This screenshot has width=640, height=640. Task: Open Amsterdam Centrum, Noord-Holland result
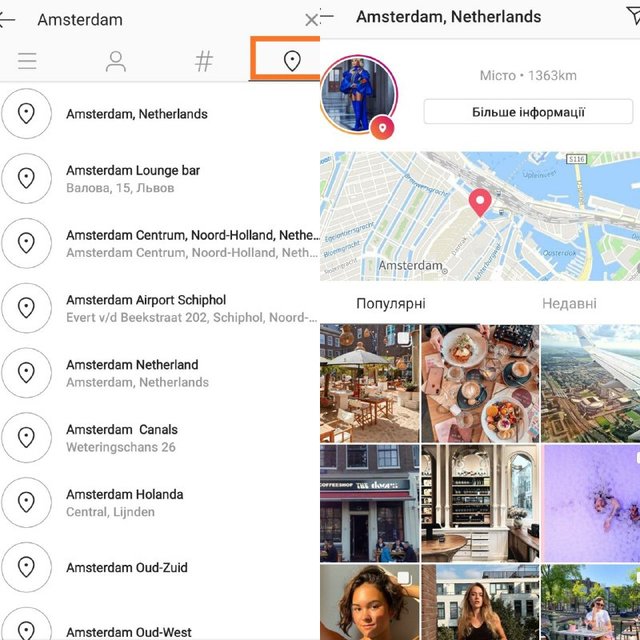click(190, 243)
